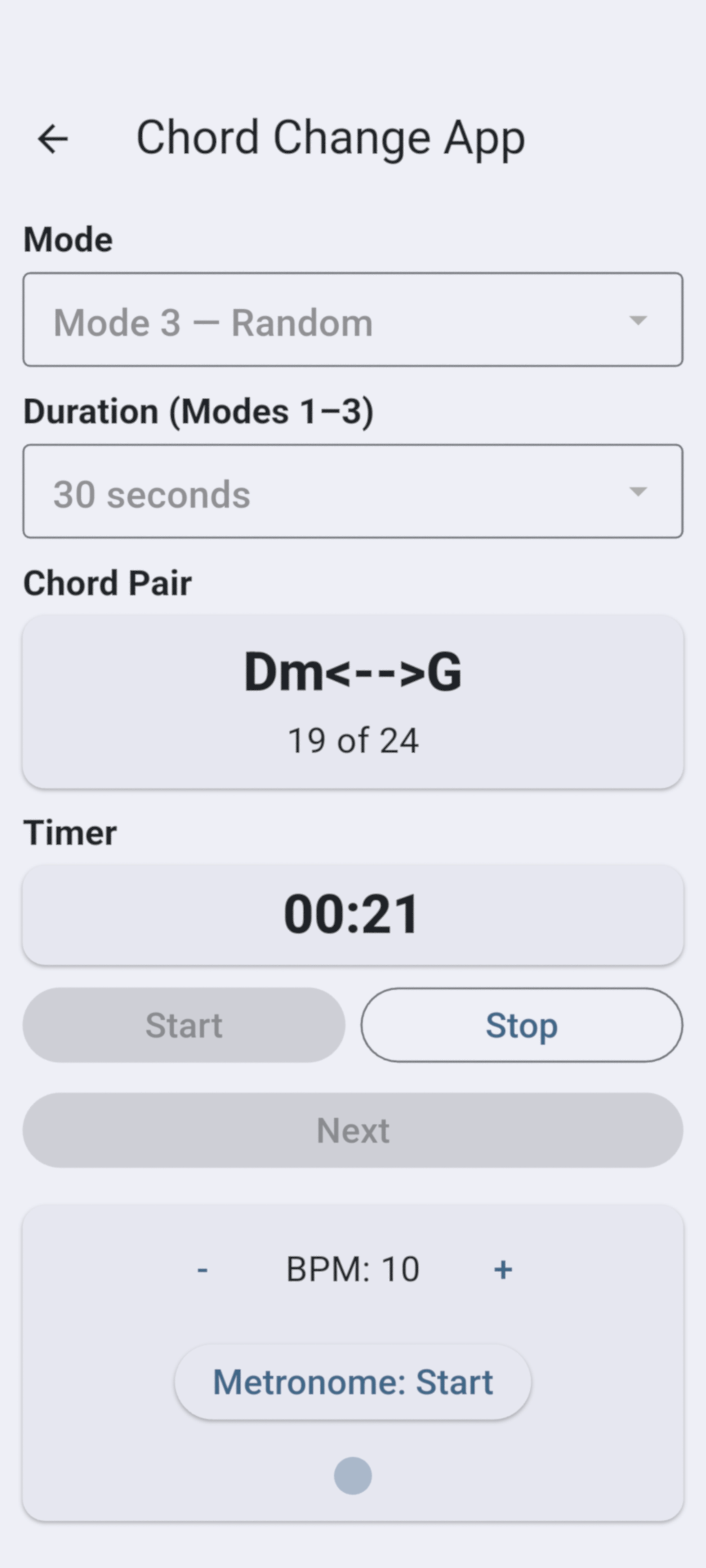The height and width of the screenshot is (1568, 706).
Task: Tap the Chord Change App title
Action: (330, 137)
